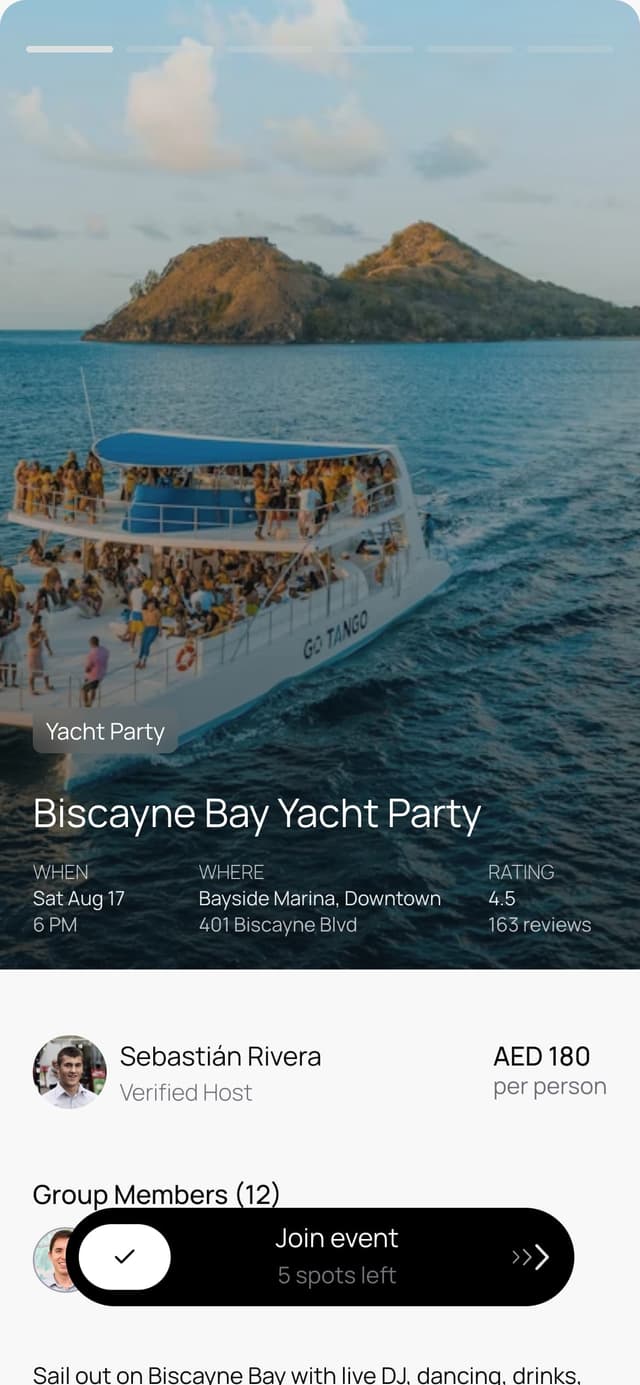Open the first group member's avatar
The height and width of the screenshot is (1385, 640).
52,1260
